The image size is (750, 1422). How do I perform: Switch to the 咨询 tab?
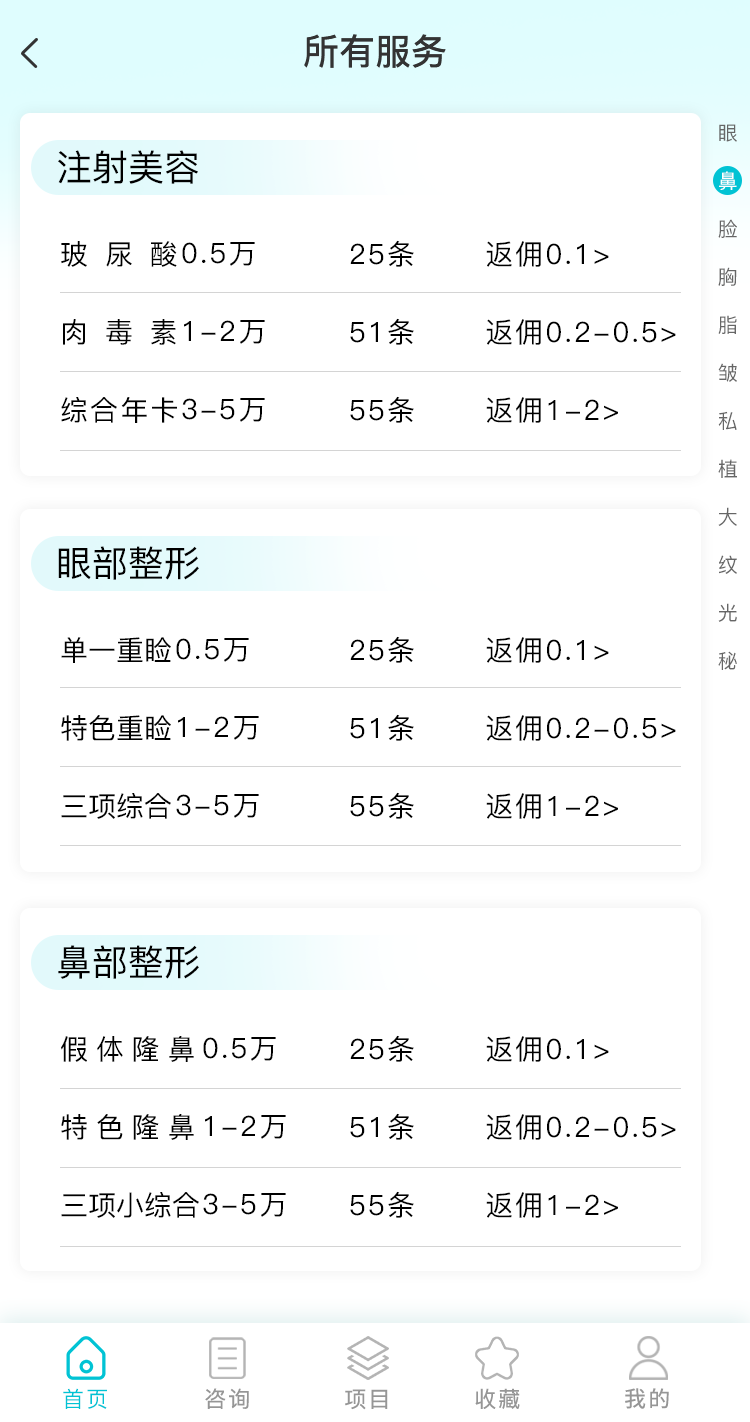pos(227,1373)
